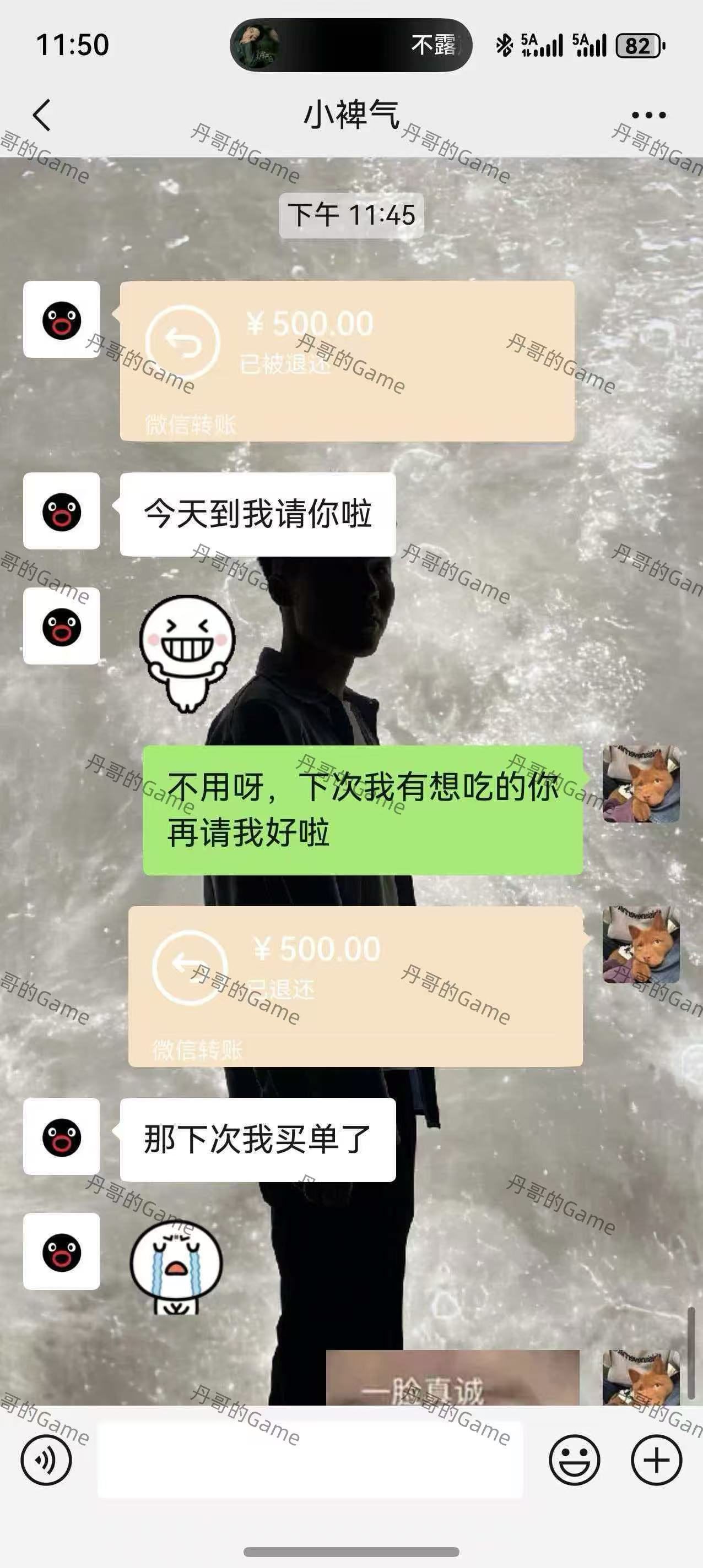Screen dimensions: 703x1568
Task: Open the received ¥500.00 已被退还 transfer
Action: [347, 361]
